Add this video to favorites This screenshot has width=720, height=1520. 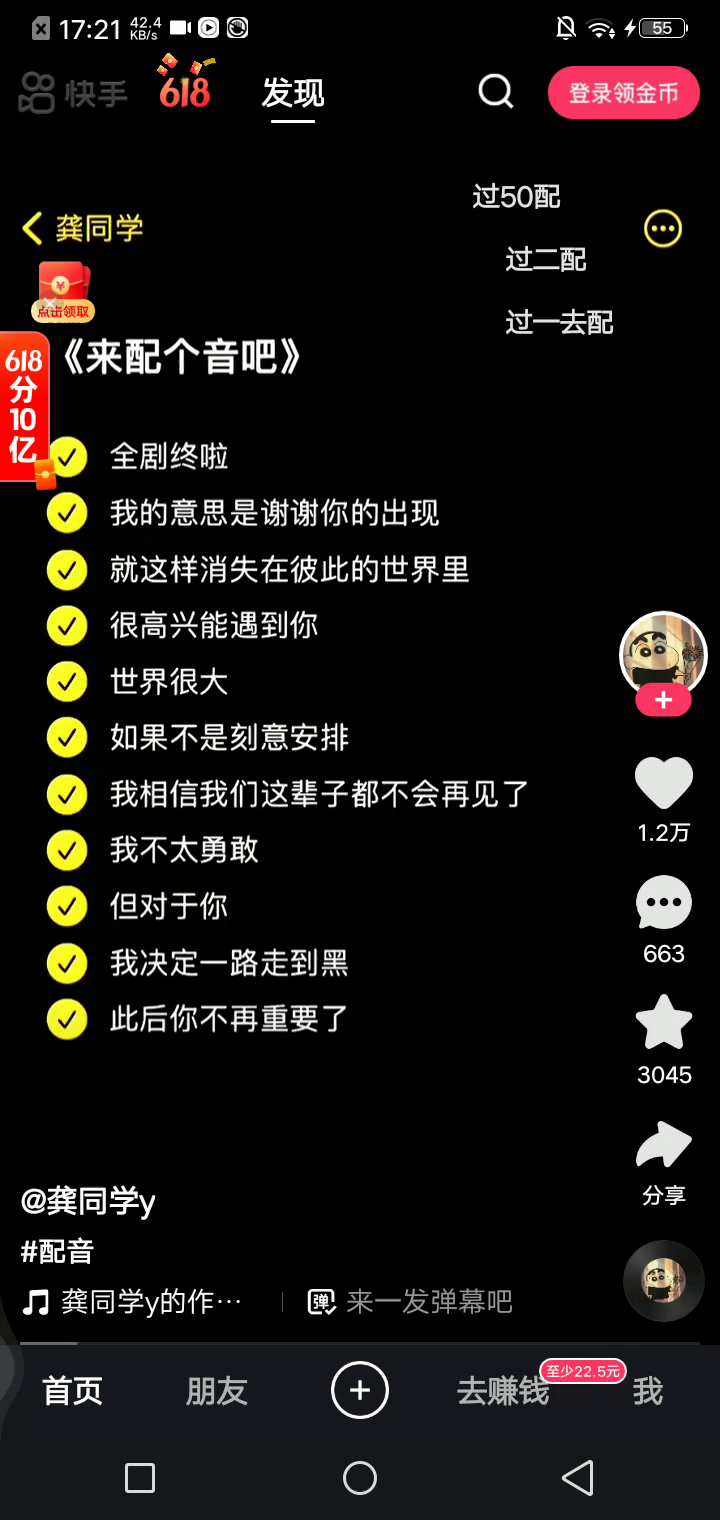[663, 1022]
